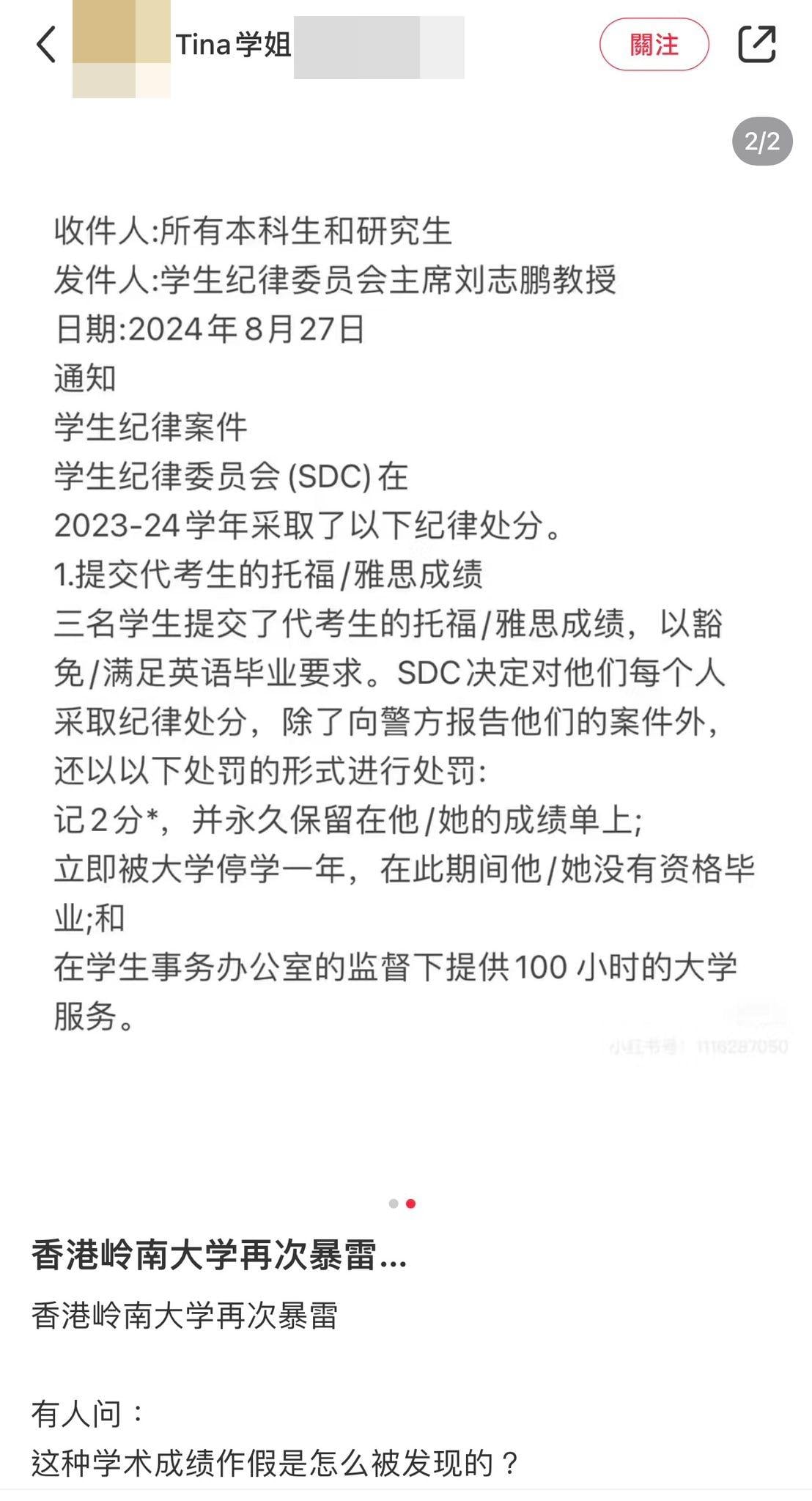Open Tina学姐's profile avatar
This screenshot has height=1501, width=812.
122,48
